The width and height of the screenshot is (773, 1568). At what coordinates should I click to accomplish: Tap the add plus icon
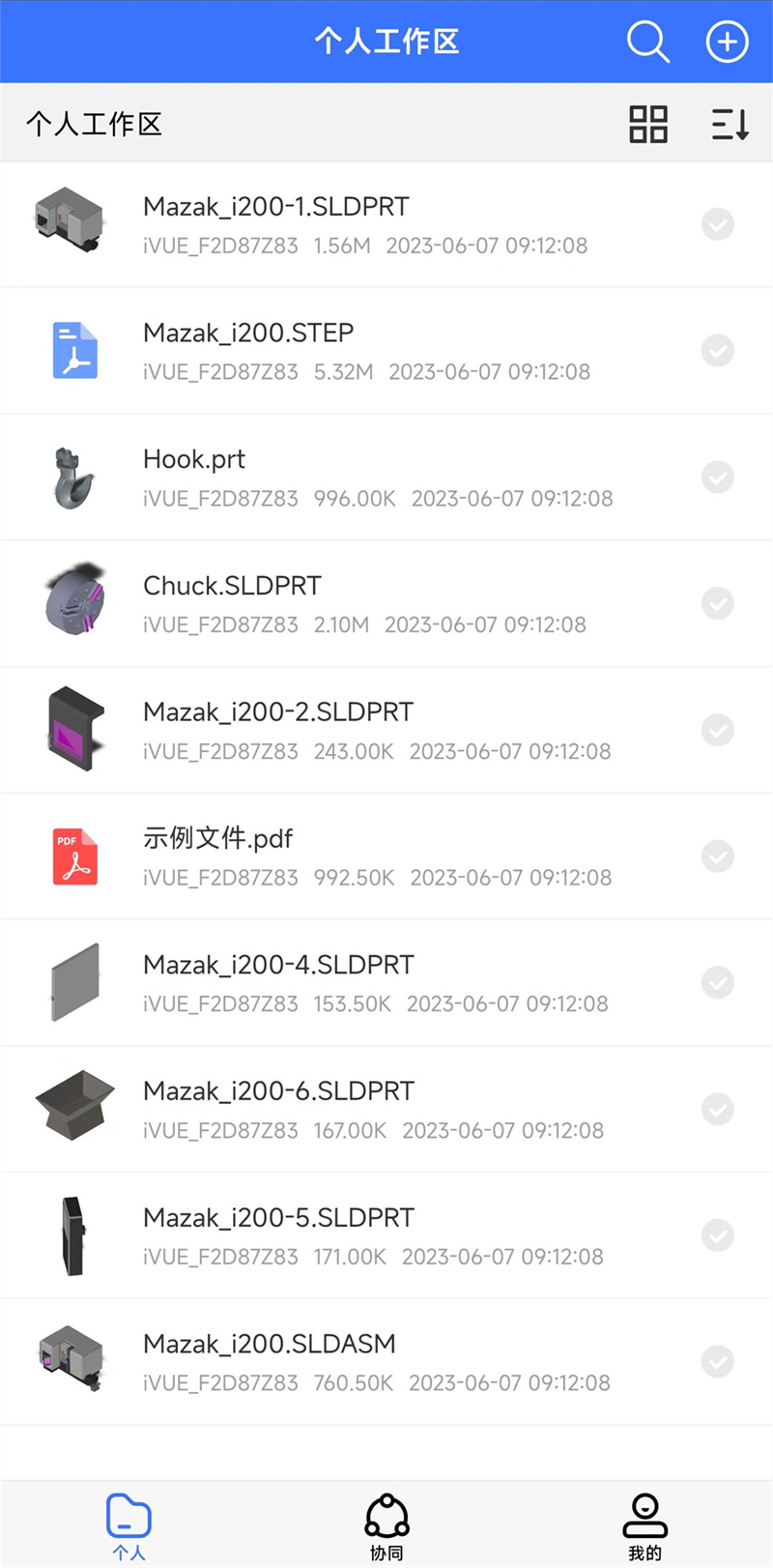click(x=727, y=42)
